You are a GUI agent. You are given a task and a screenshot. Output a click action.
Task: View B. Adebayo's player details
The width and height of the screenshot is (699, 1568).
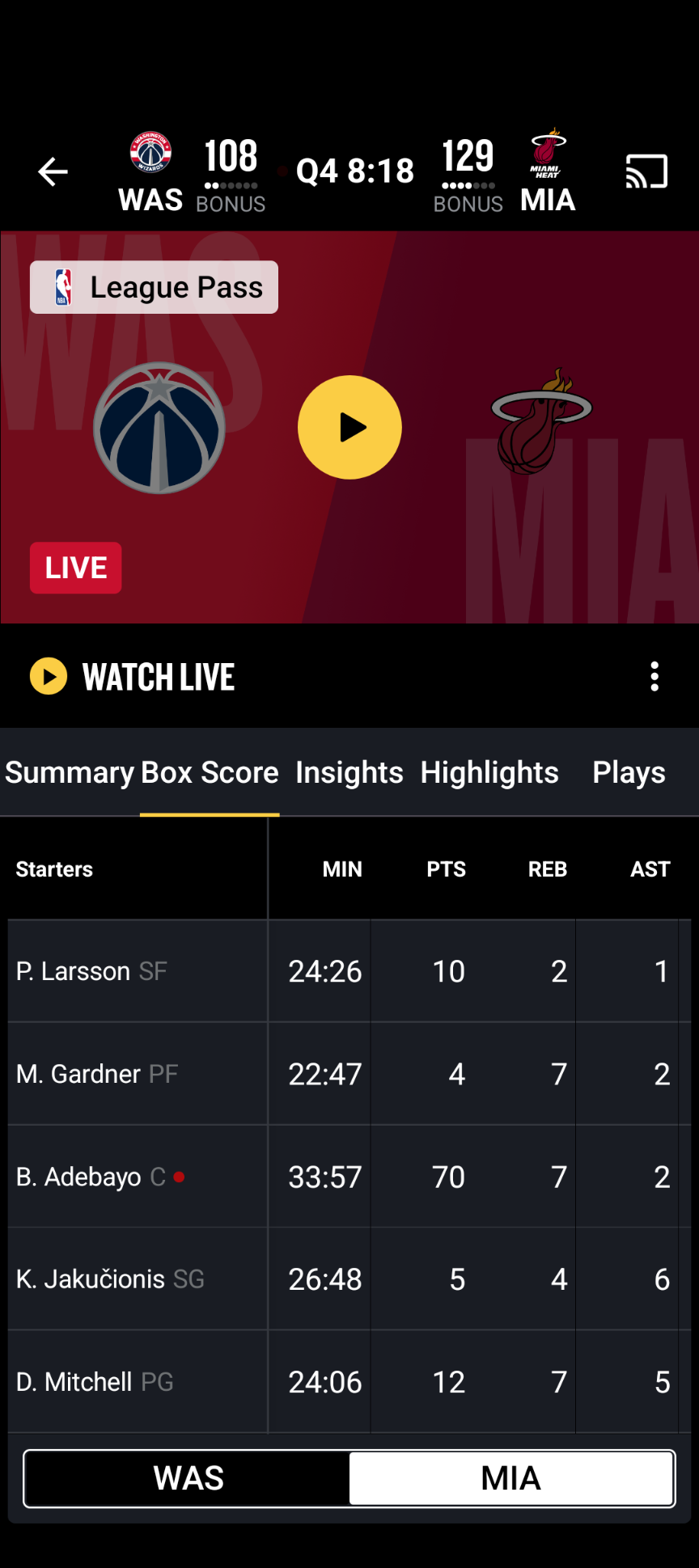pos(91,1177)
